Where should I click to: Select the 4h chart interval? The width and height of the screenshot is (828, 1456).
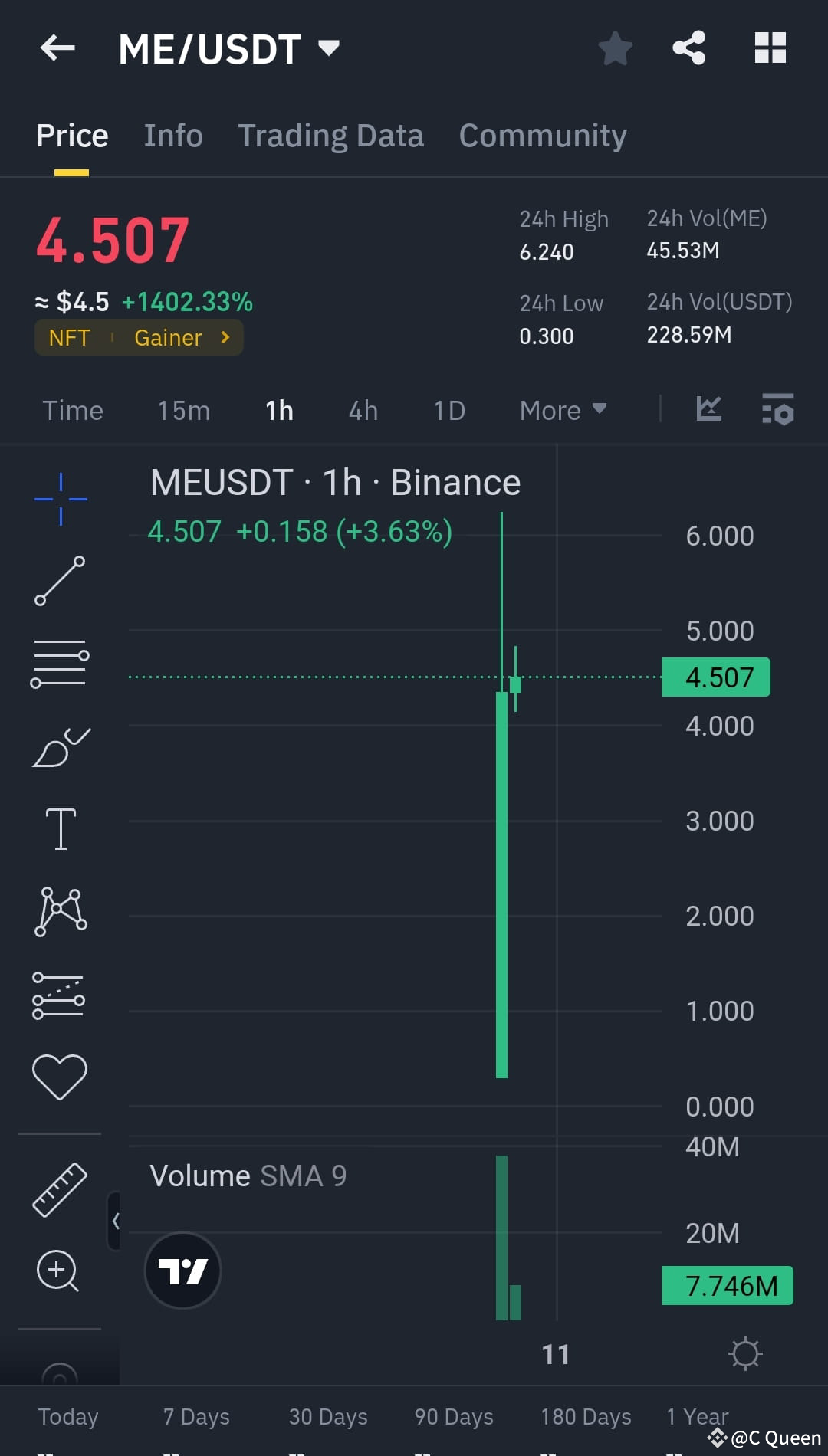click(x=362, y=410)
